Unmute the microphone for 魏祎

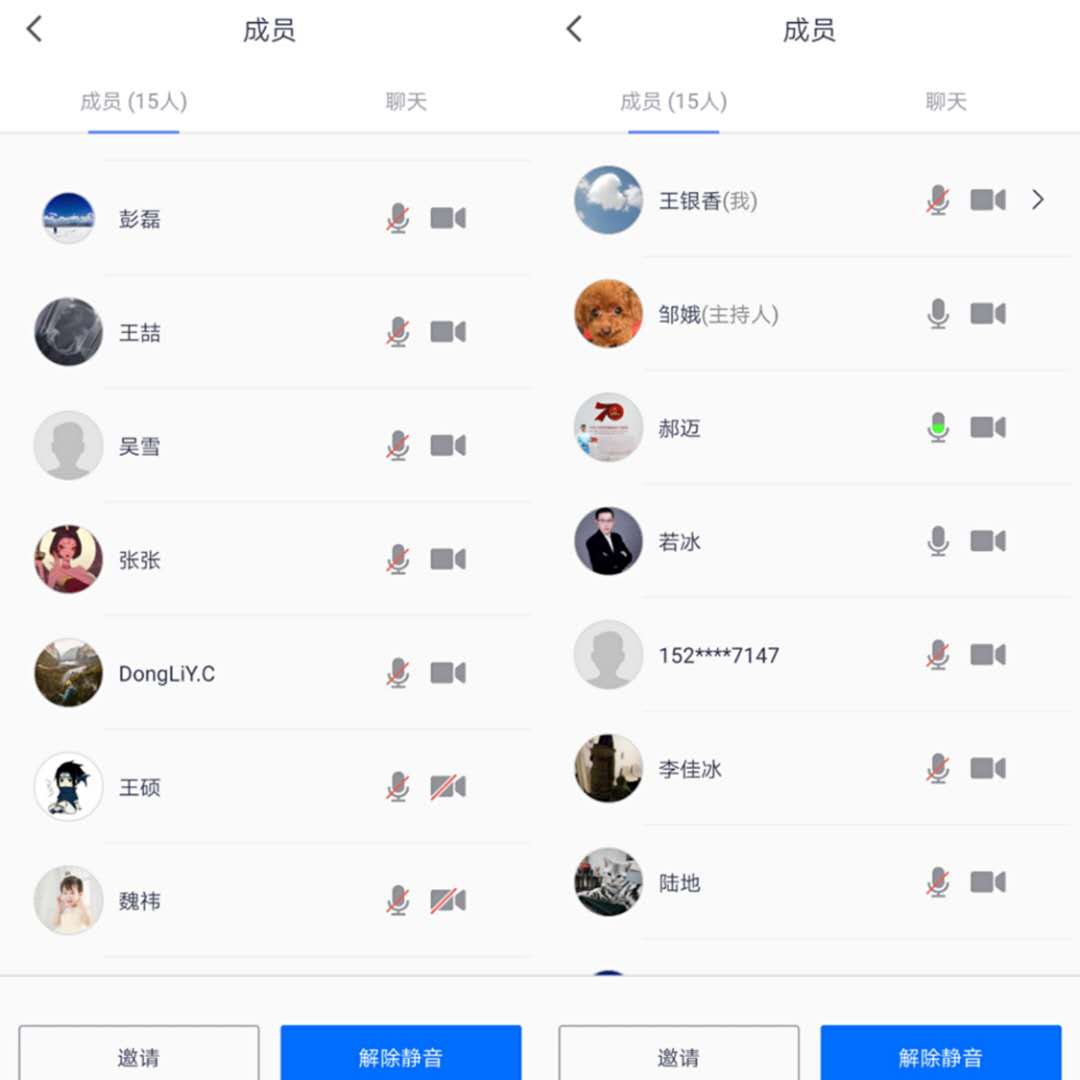(x=398, y=900)
